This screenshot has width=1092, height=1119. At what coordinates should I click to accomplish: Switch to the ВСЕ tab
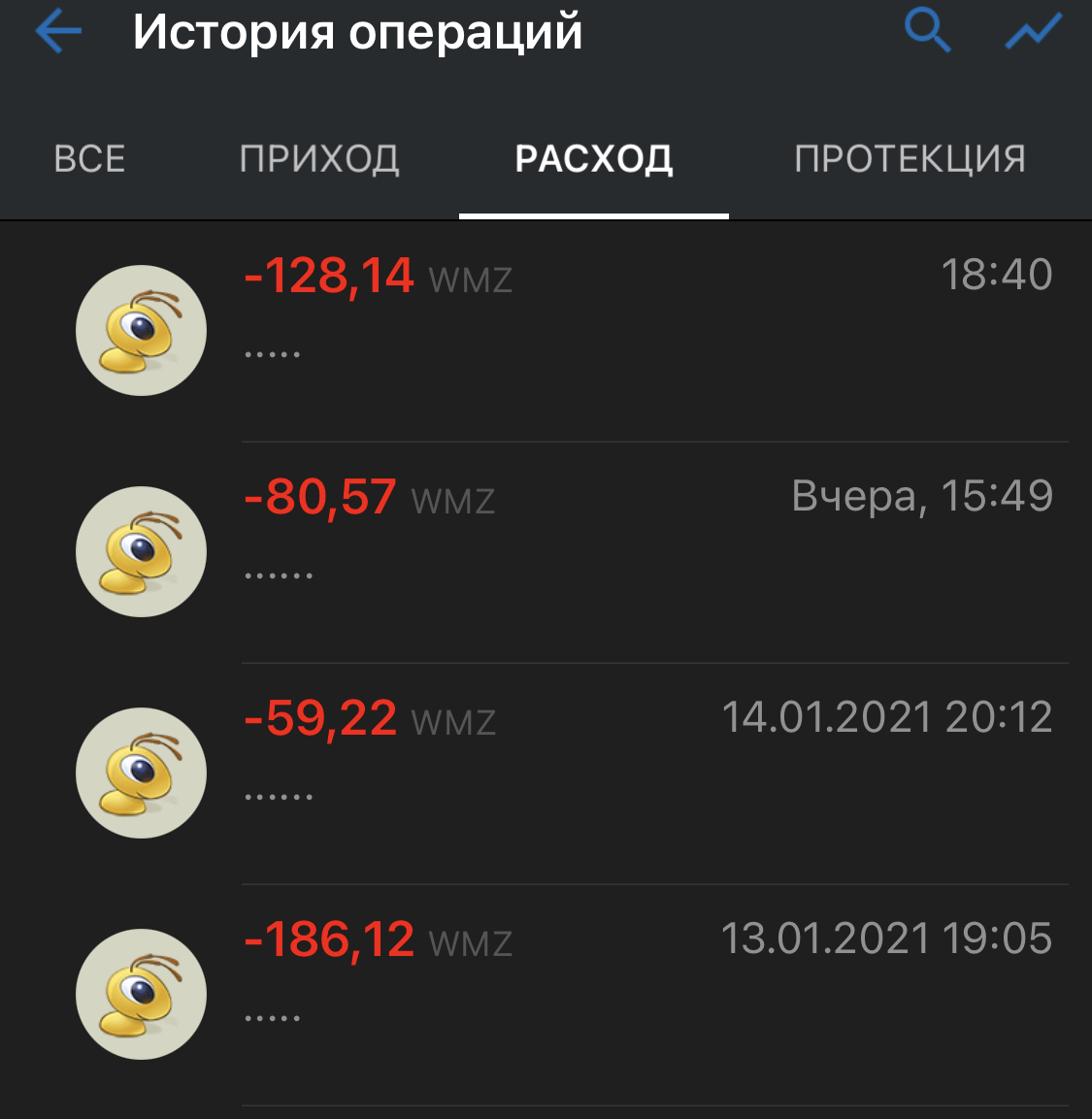click(89, 158)
